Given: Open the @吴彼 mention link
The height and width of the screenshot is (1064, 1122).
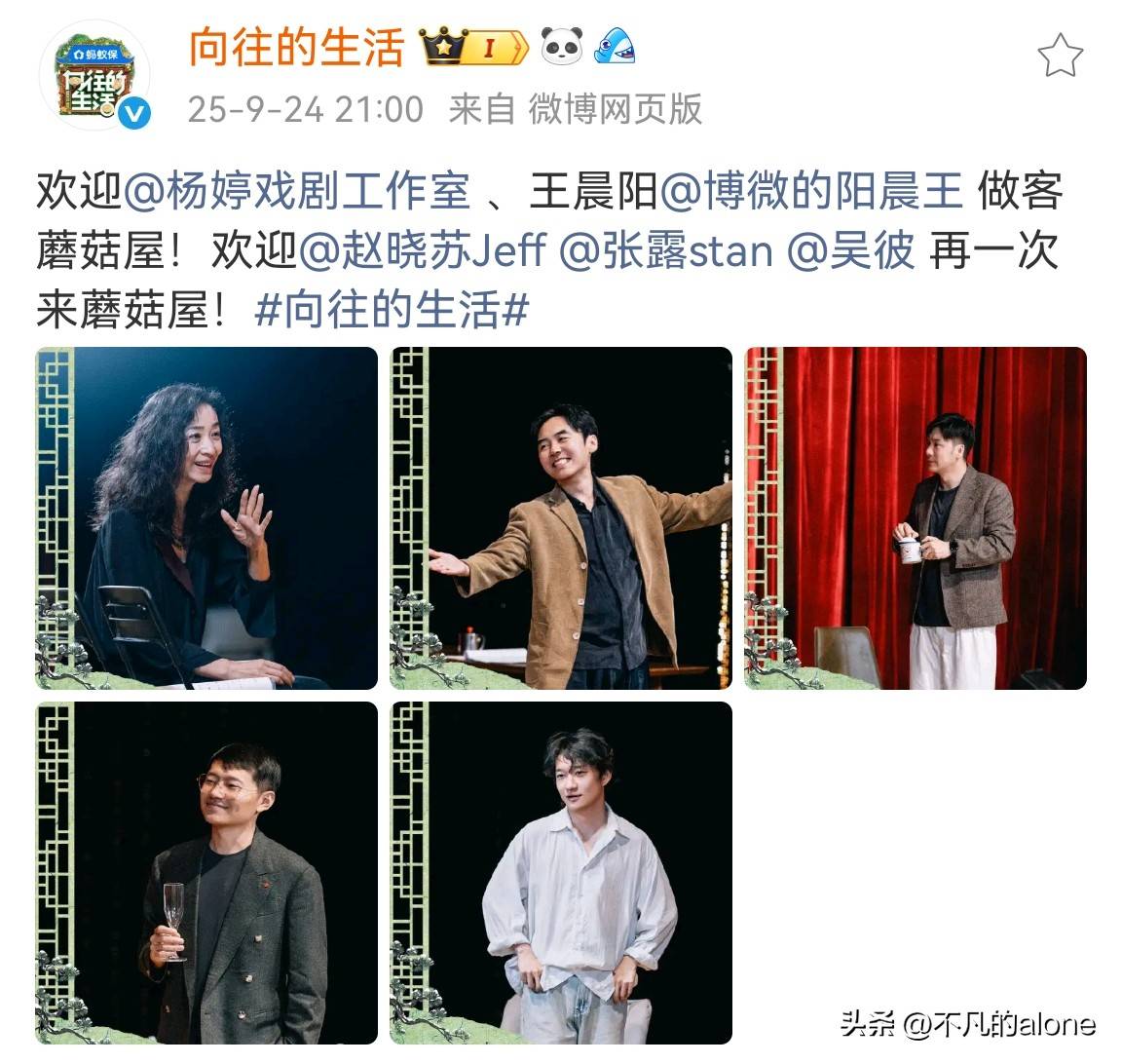Looking at the screenshot, I should [x=850, y=251].
